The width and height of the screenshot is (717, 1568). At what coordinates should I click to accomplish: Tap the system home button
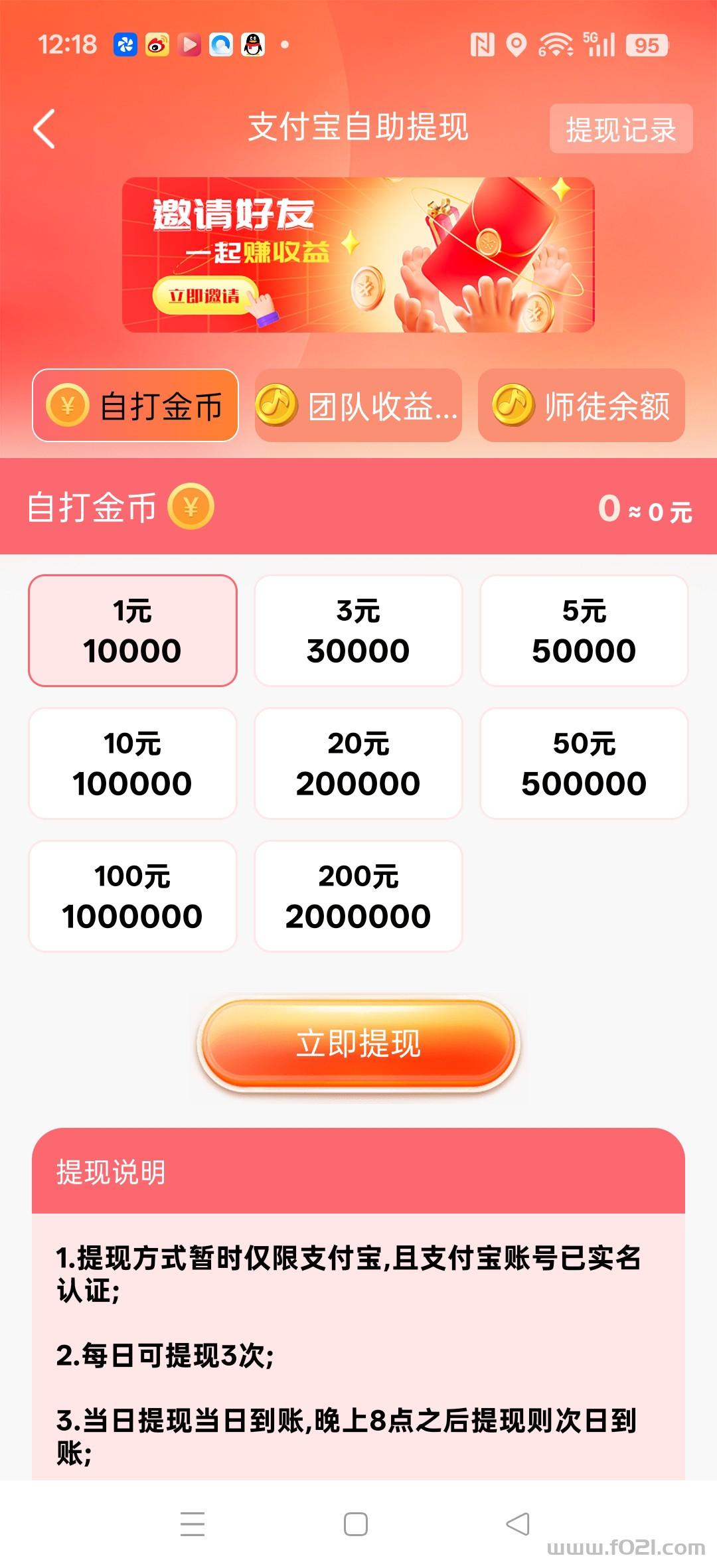[x=356, y=1524]
